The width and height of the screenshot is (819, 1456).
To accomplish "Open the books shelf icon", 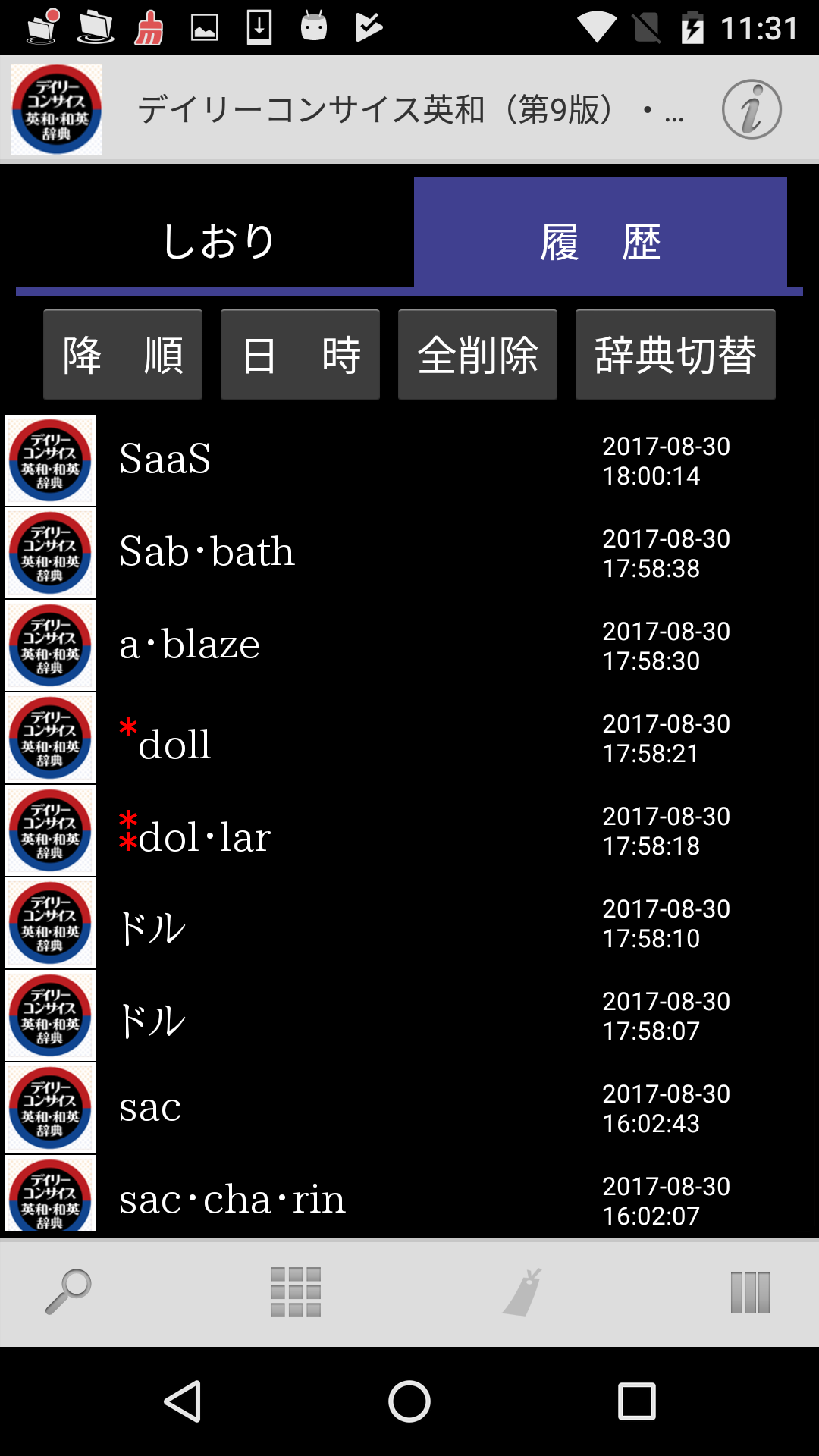I will point(749,1292).
